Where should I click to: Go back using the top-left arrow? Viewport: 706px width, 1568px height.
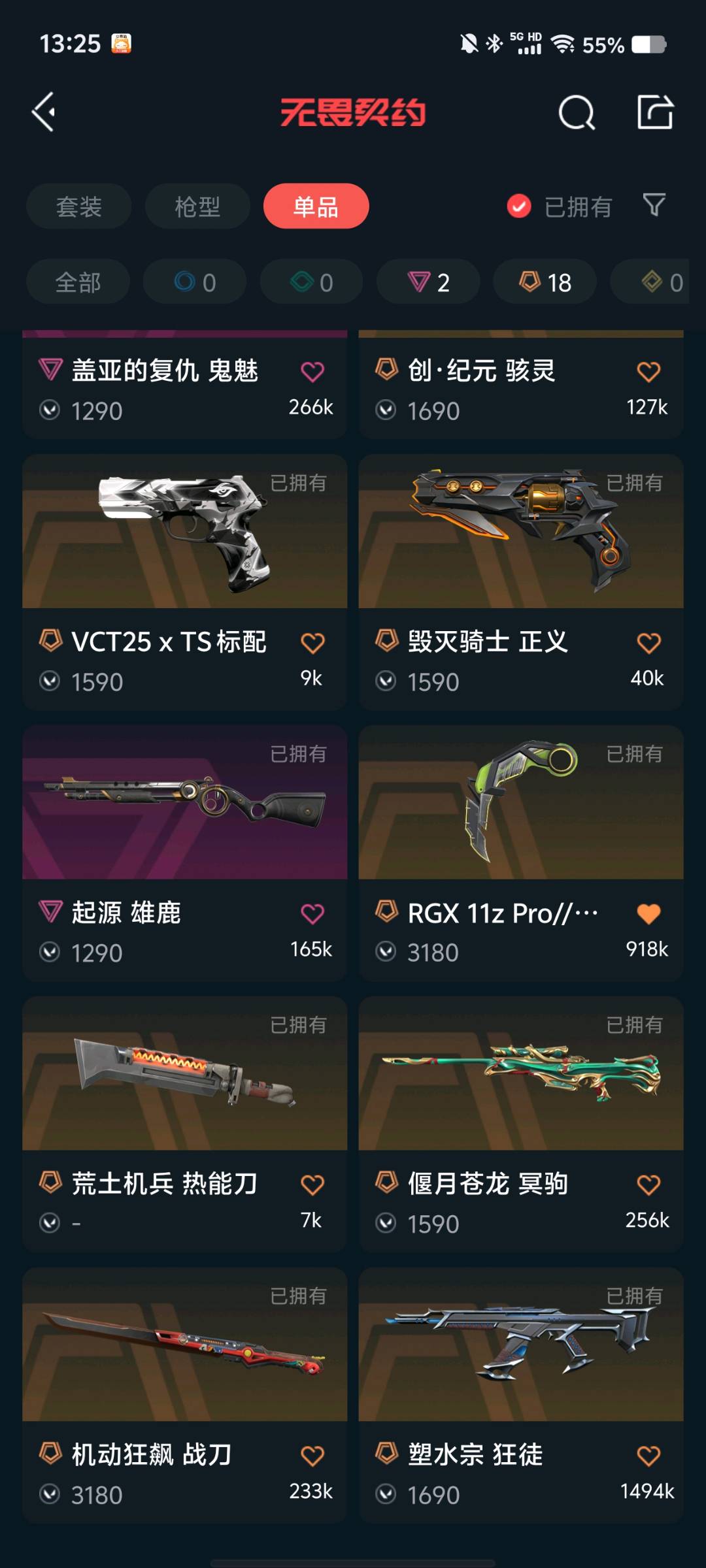click(x=44, y=112)
